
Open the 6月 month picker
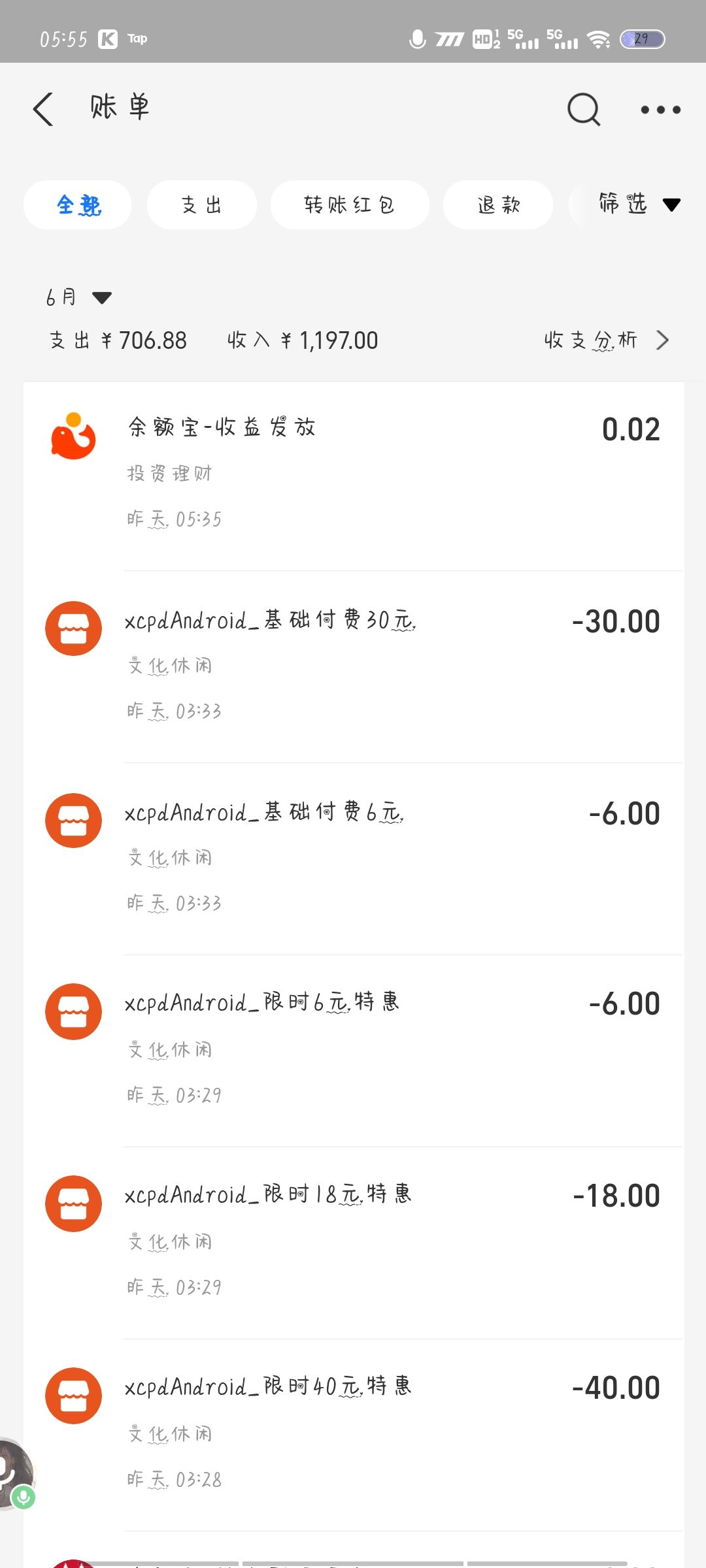[x=78, y=298]
